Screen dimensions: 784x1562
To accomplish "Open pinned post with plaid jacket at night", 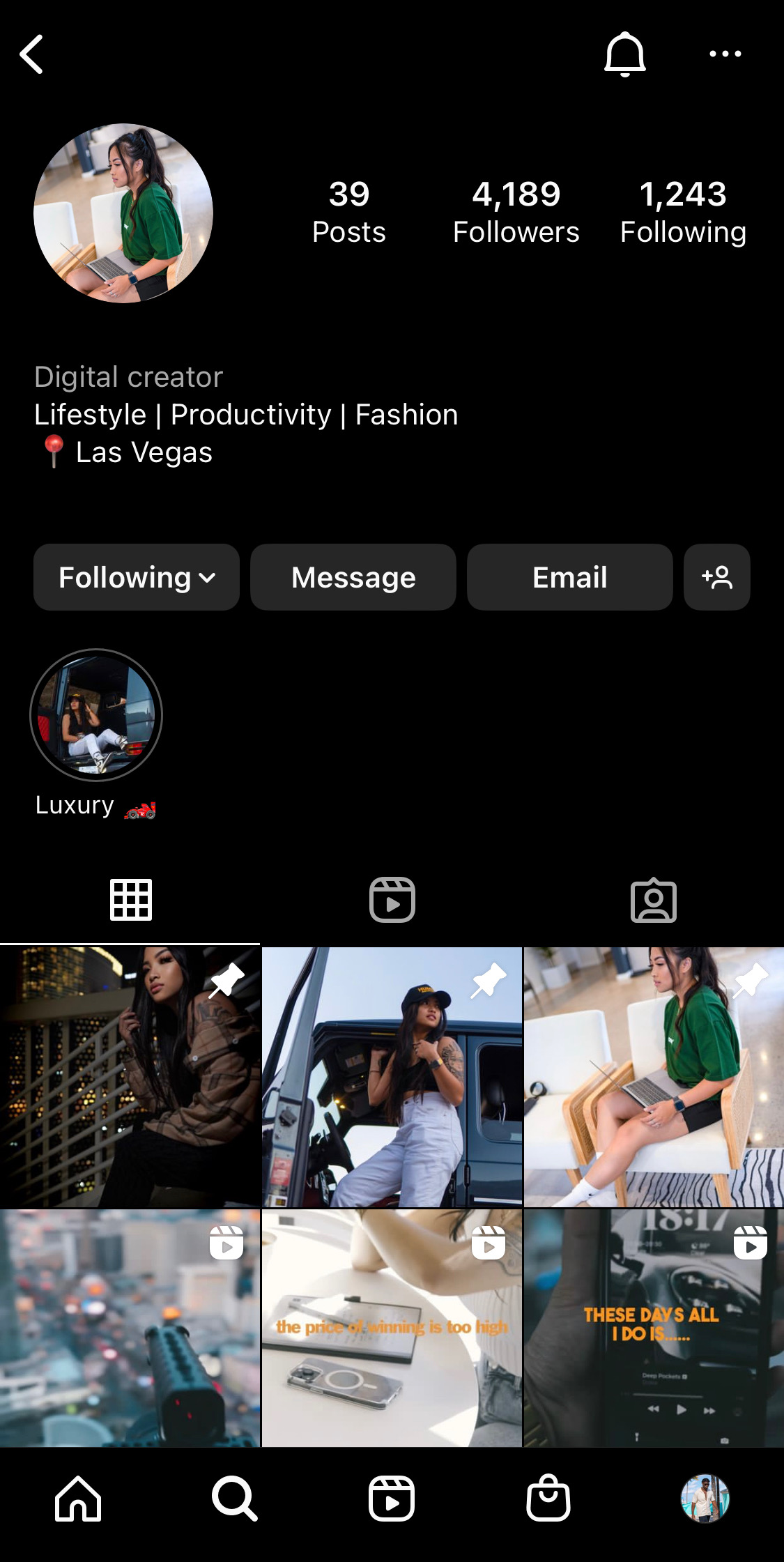I will [x=130, y=1077].
